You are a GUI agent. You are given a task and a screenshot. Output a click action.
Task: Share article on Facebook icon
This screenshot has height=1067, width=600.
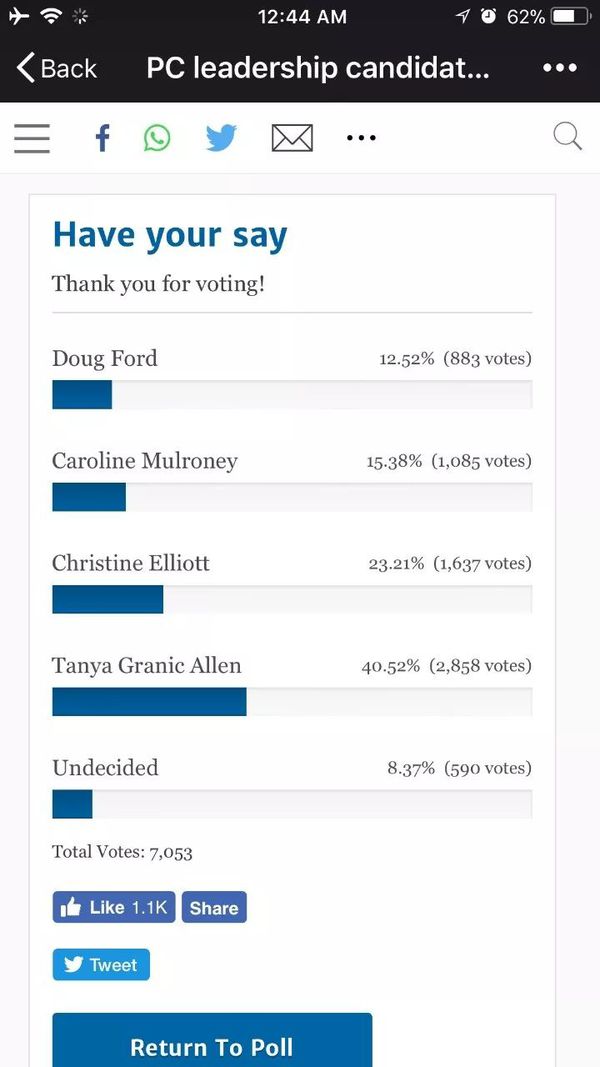pos(102,138)
